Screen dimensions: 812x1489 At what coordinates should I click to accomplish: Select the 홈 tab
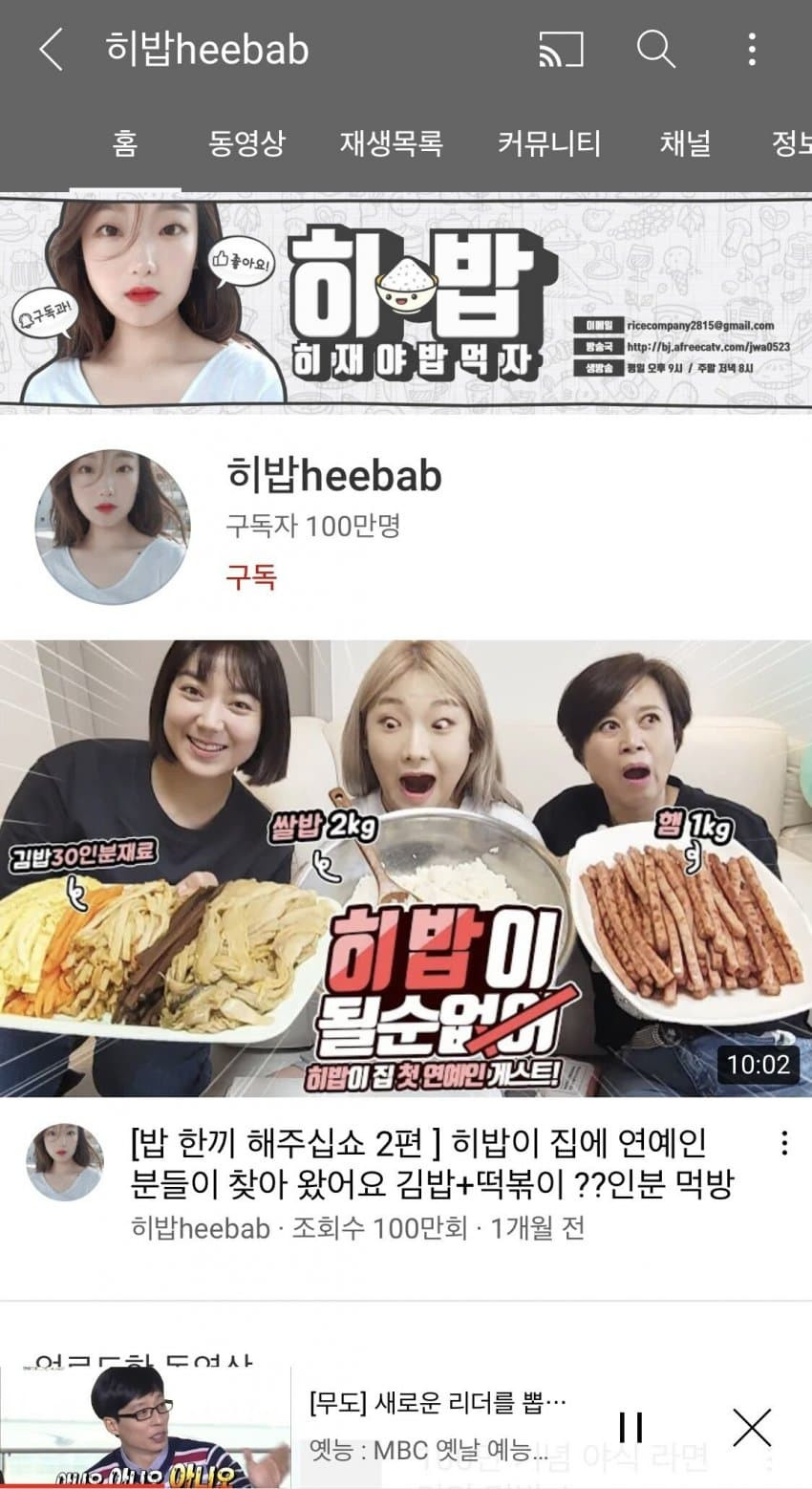[x=125, y=143]
